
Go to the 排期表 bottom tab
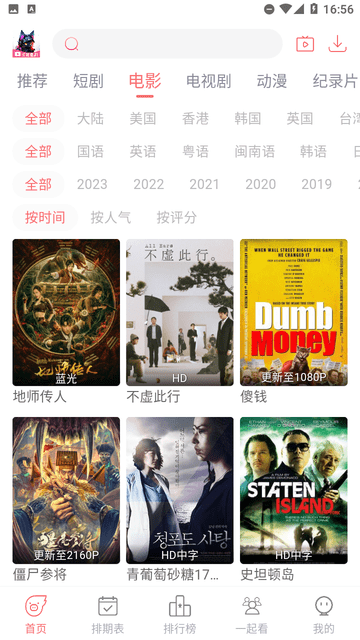[108, 615]
